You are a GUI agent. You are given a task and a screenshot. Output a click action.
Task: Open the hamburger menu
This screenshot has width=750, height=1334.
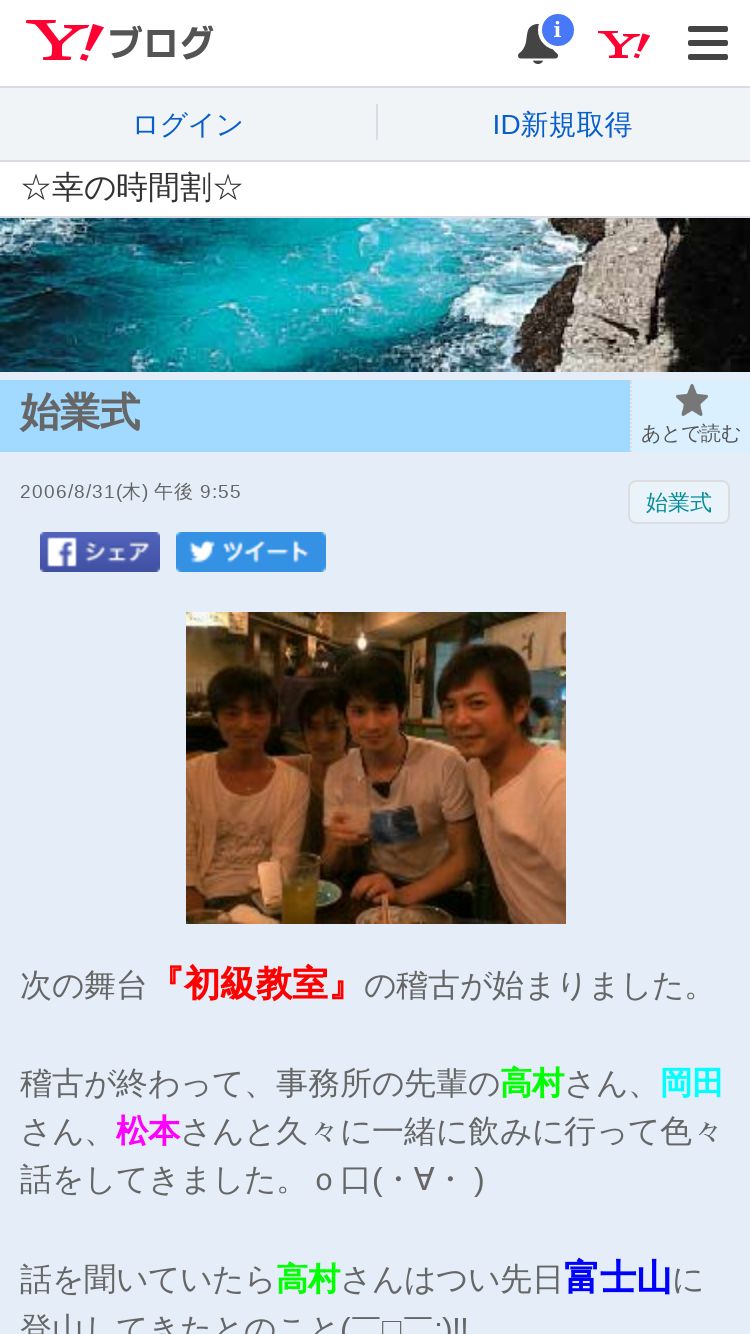708,43
